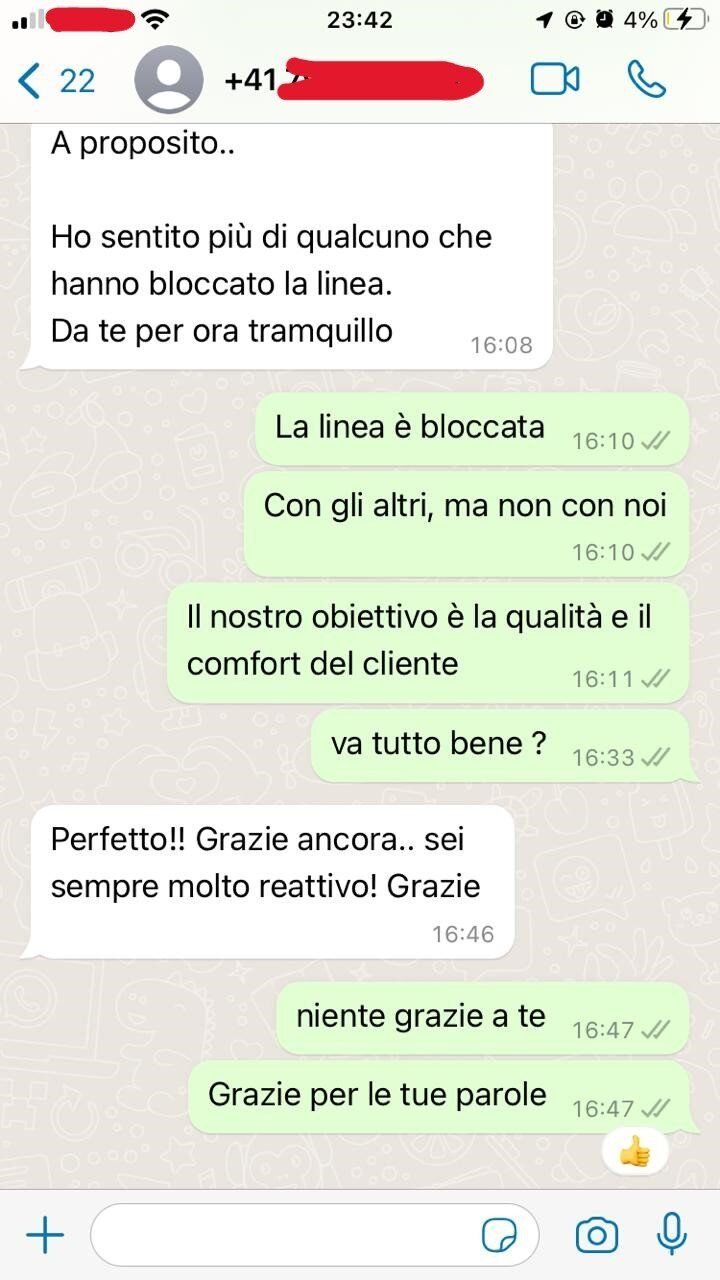Start a voice call
720x1280 pixels.
point(646,80)
